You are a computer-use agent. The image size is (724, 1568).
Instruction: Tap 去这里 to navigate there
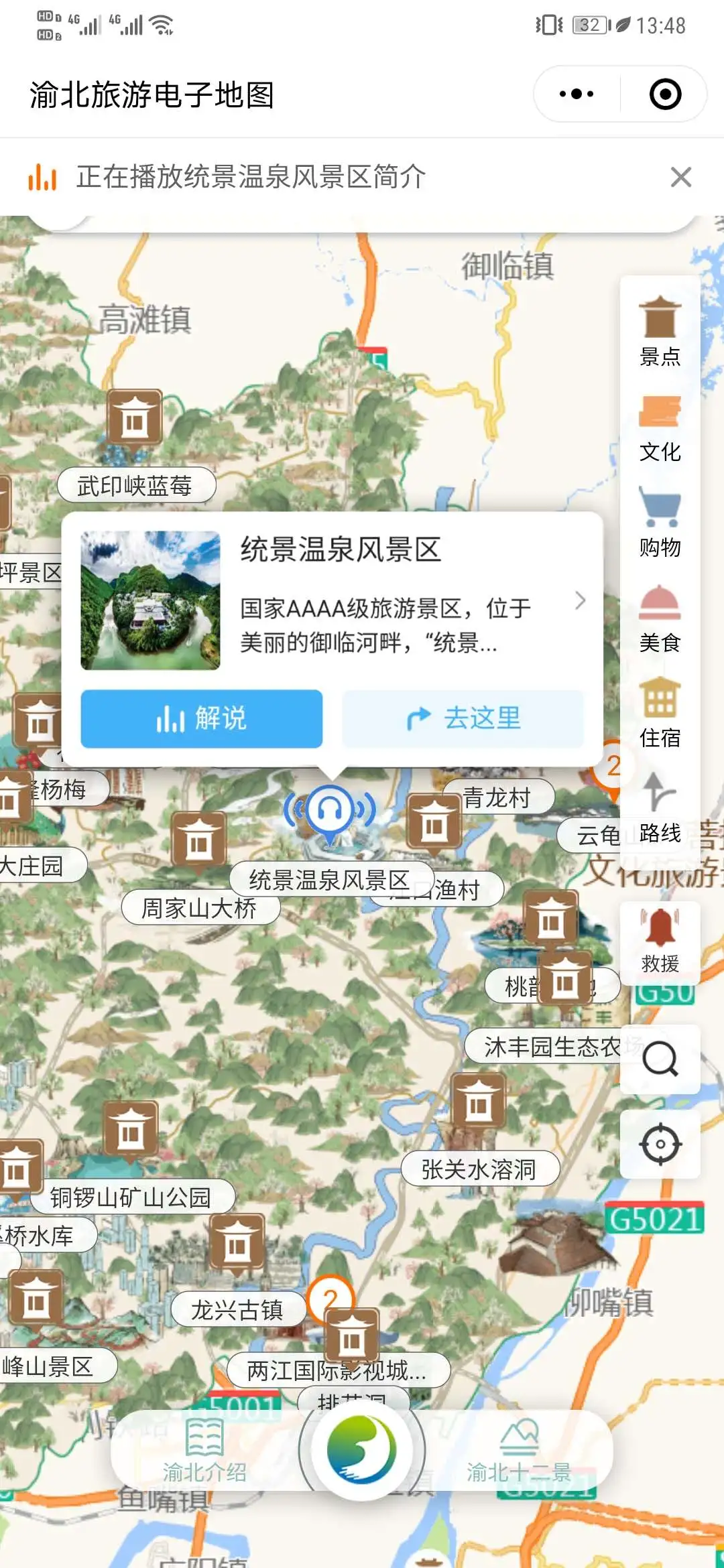coord(463,718)
